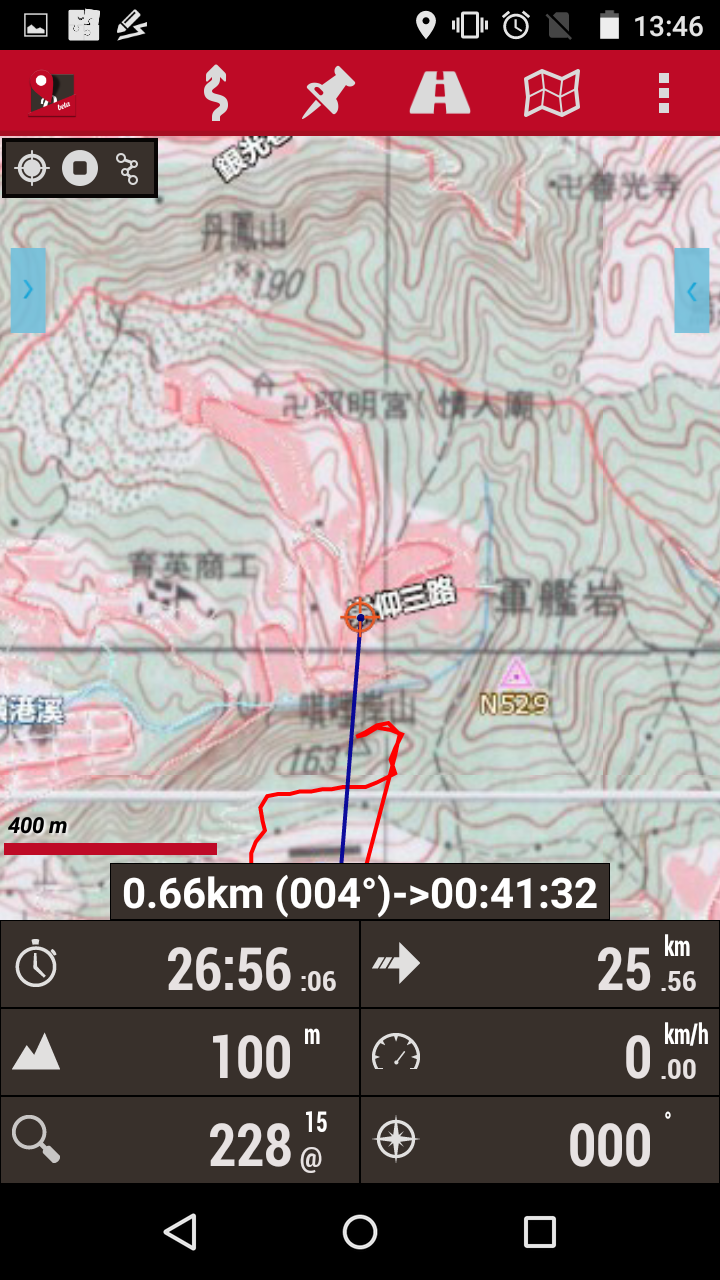
Task: Center map on GPS position
Action: click(32, 168)
